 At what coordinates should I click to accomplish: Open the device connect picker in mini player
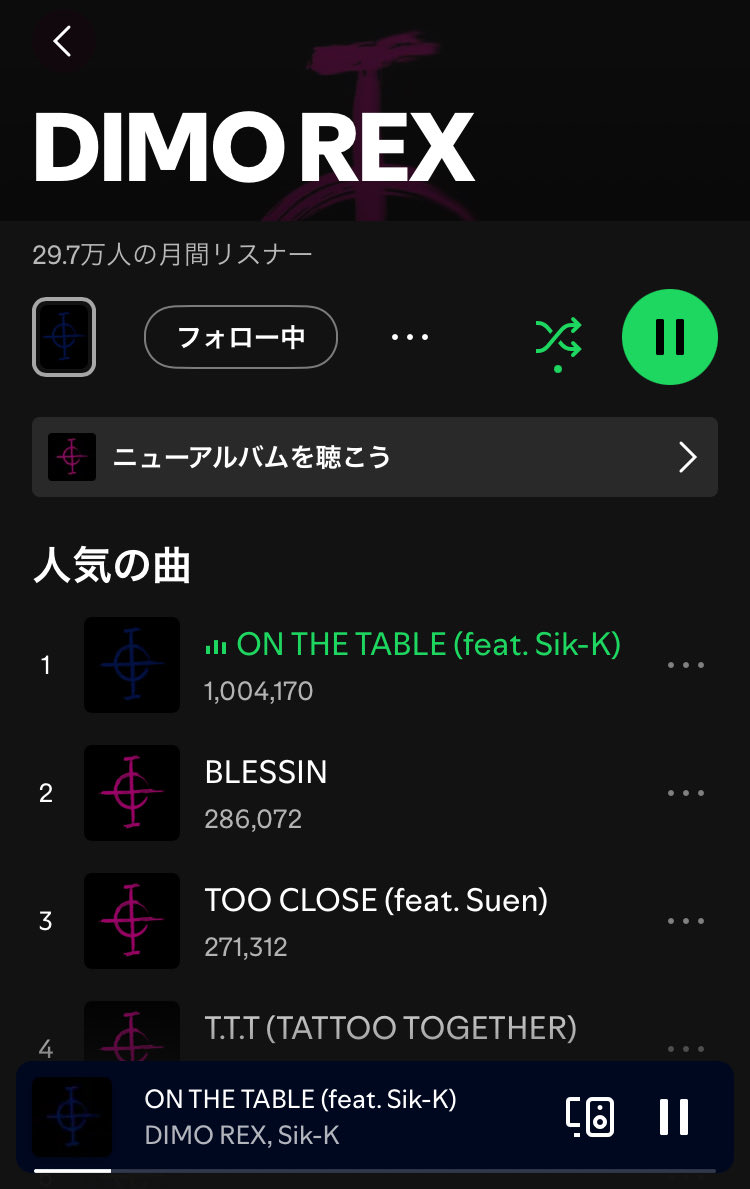(x=590, y=1116)
